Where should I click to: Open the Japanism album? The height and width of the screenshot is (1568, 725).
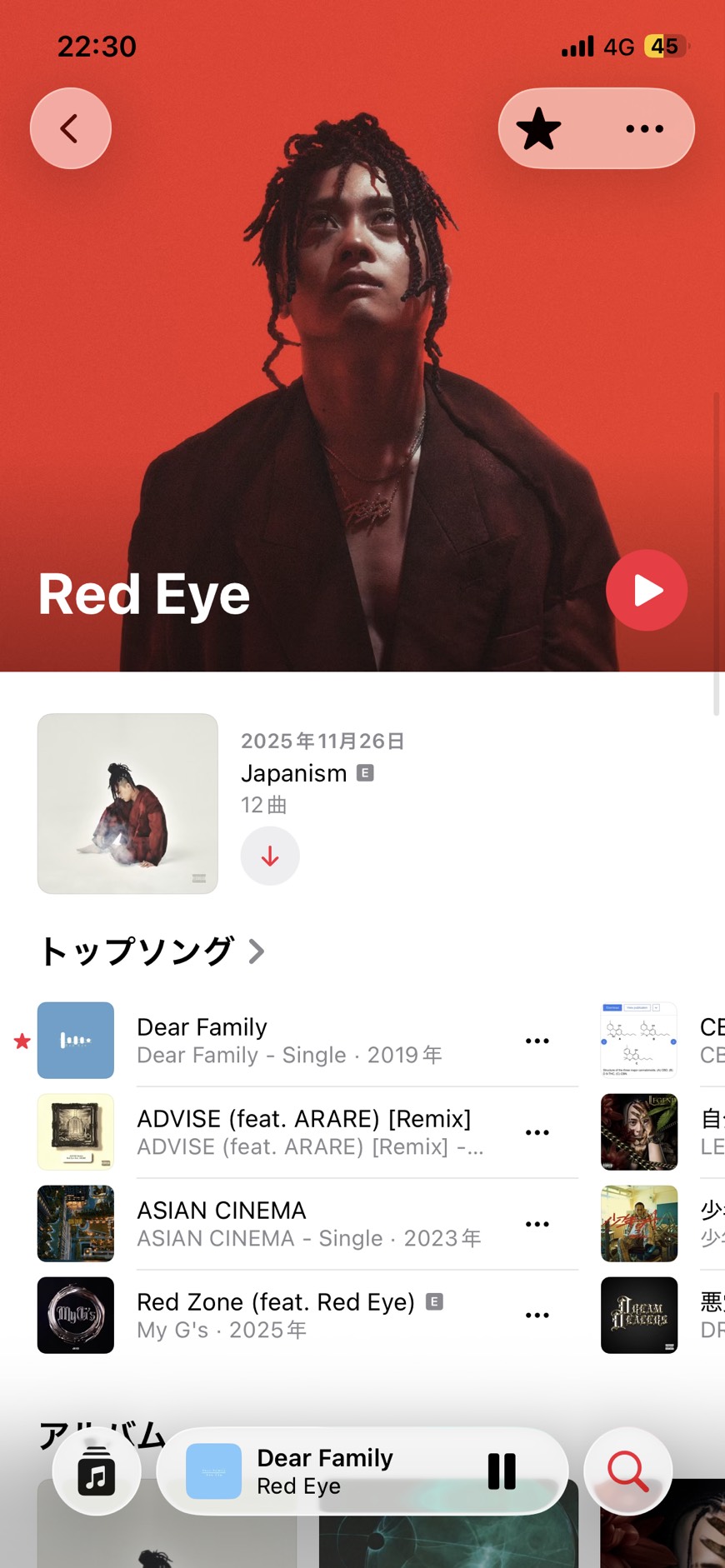pos(127,803)
